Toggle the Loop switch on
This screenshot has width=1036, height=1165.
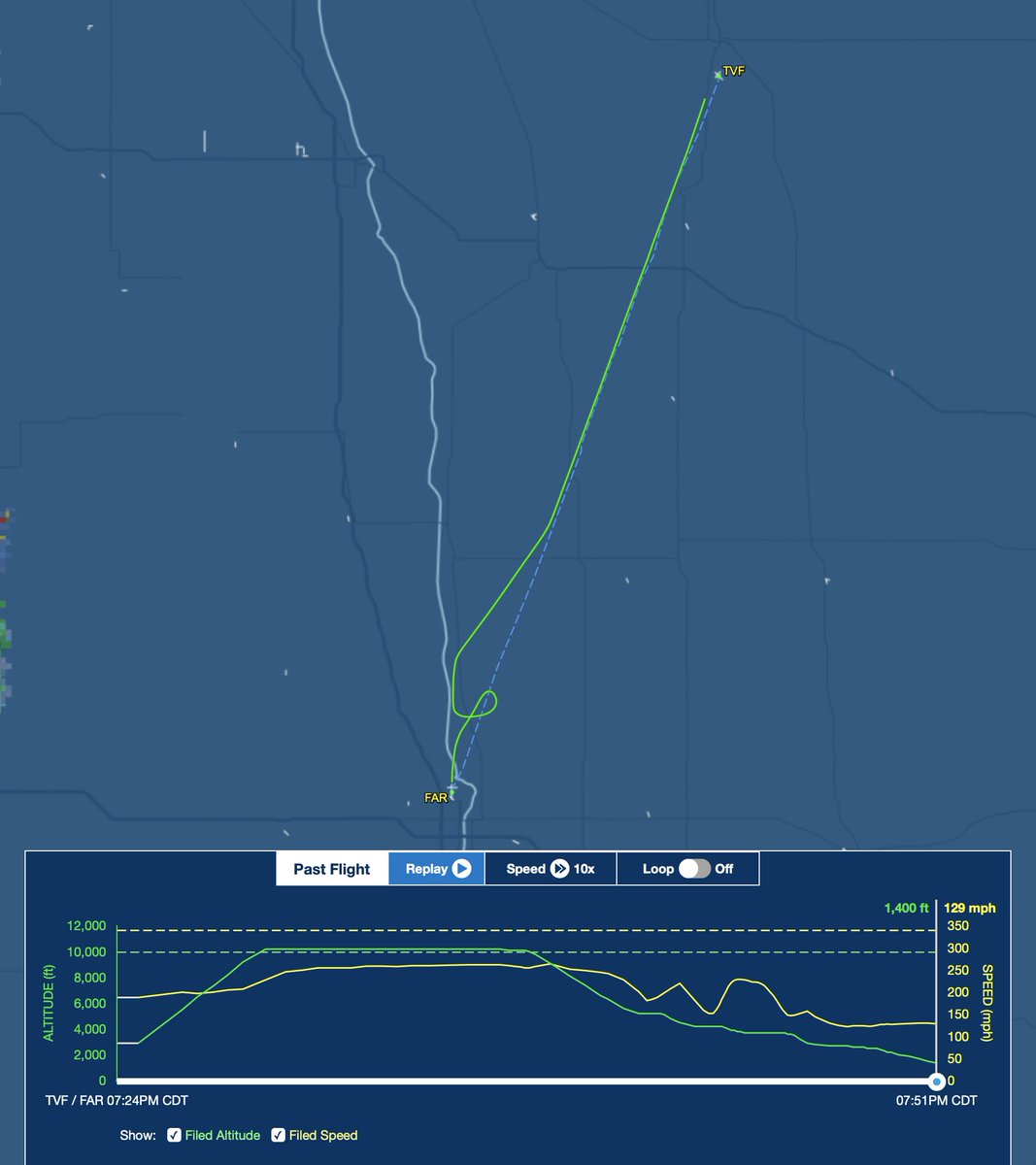click(x=694, y=869)
